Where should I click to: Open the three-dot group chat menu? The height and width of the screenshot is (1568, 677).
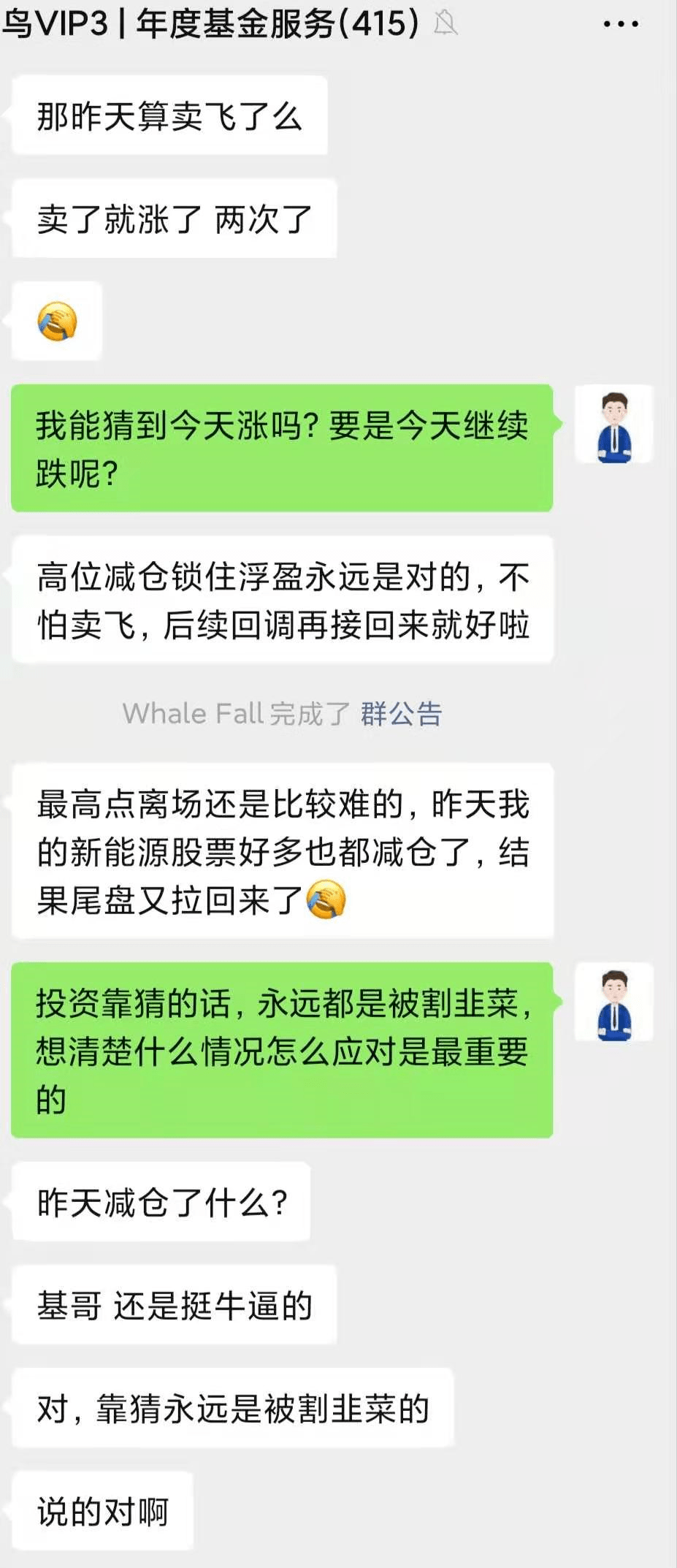pyautogui.click(x=621, y=24)
